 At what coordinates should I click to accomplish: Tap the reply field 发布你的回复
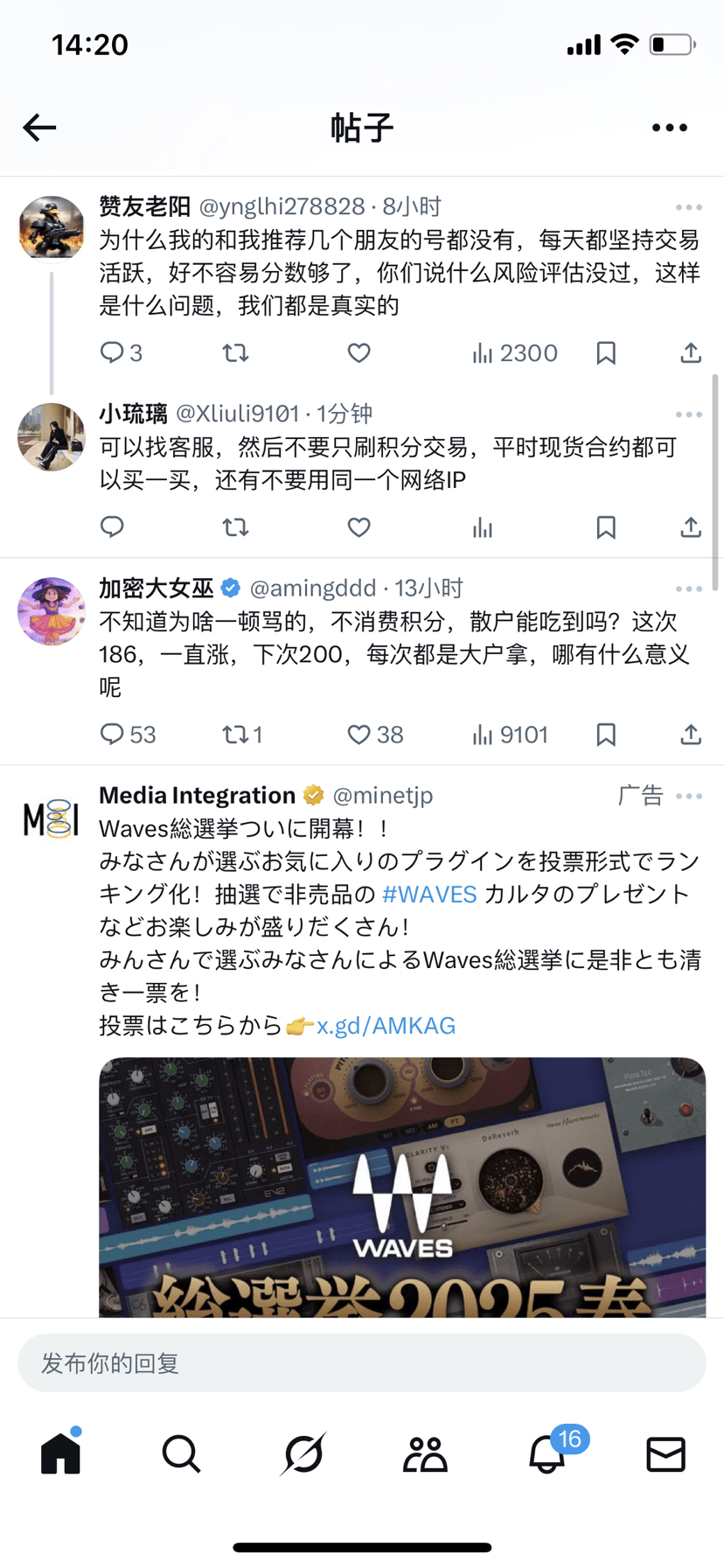click(362, 1362)
